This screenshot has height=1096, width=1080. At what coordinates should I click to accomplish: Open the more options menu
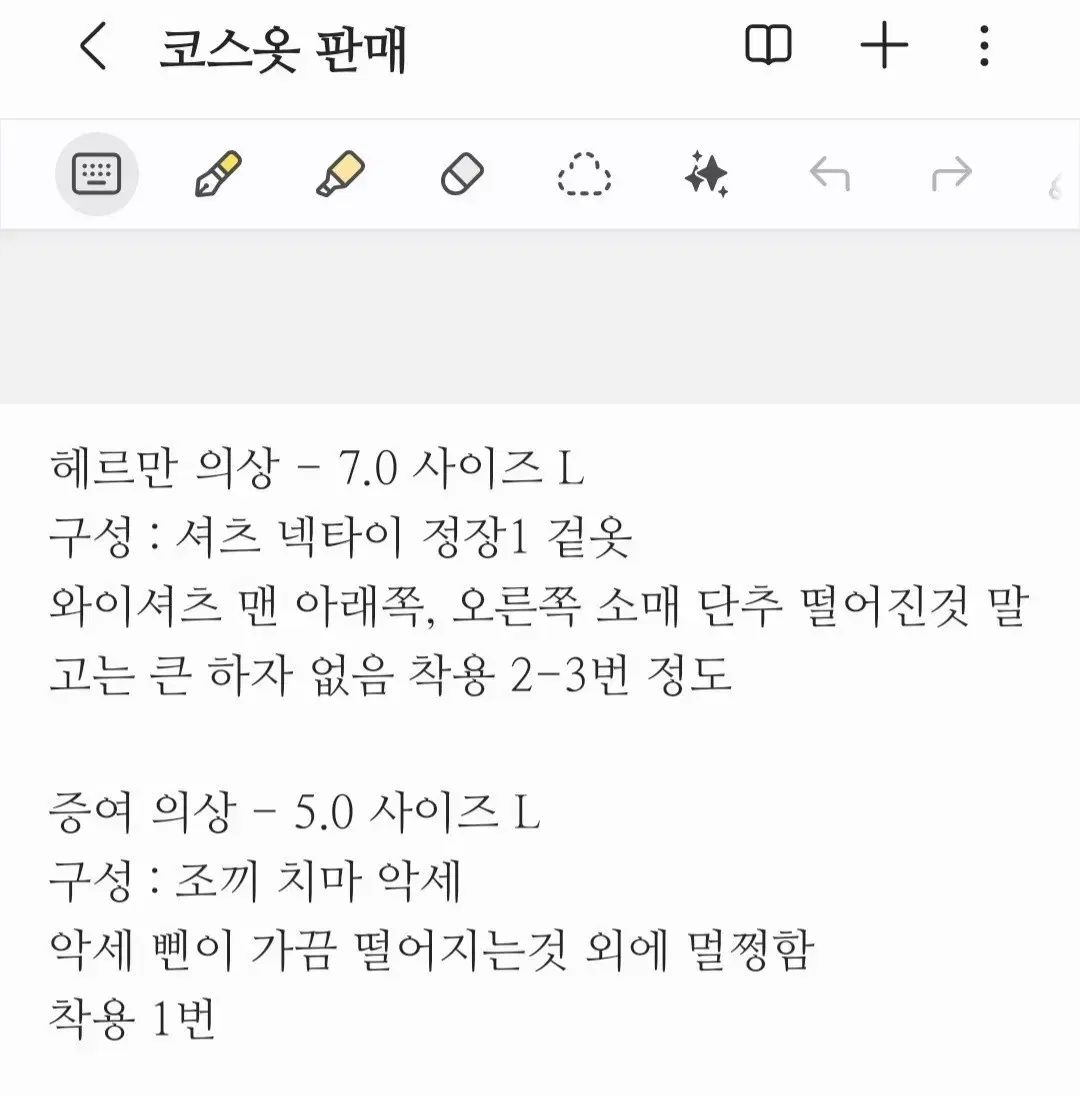(x=985, y=47)
